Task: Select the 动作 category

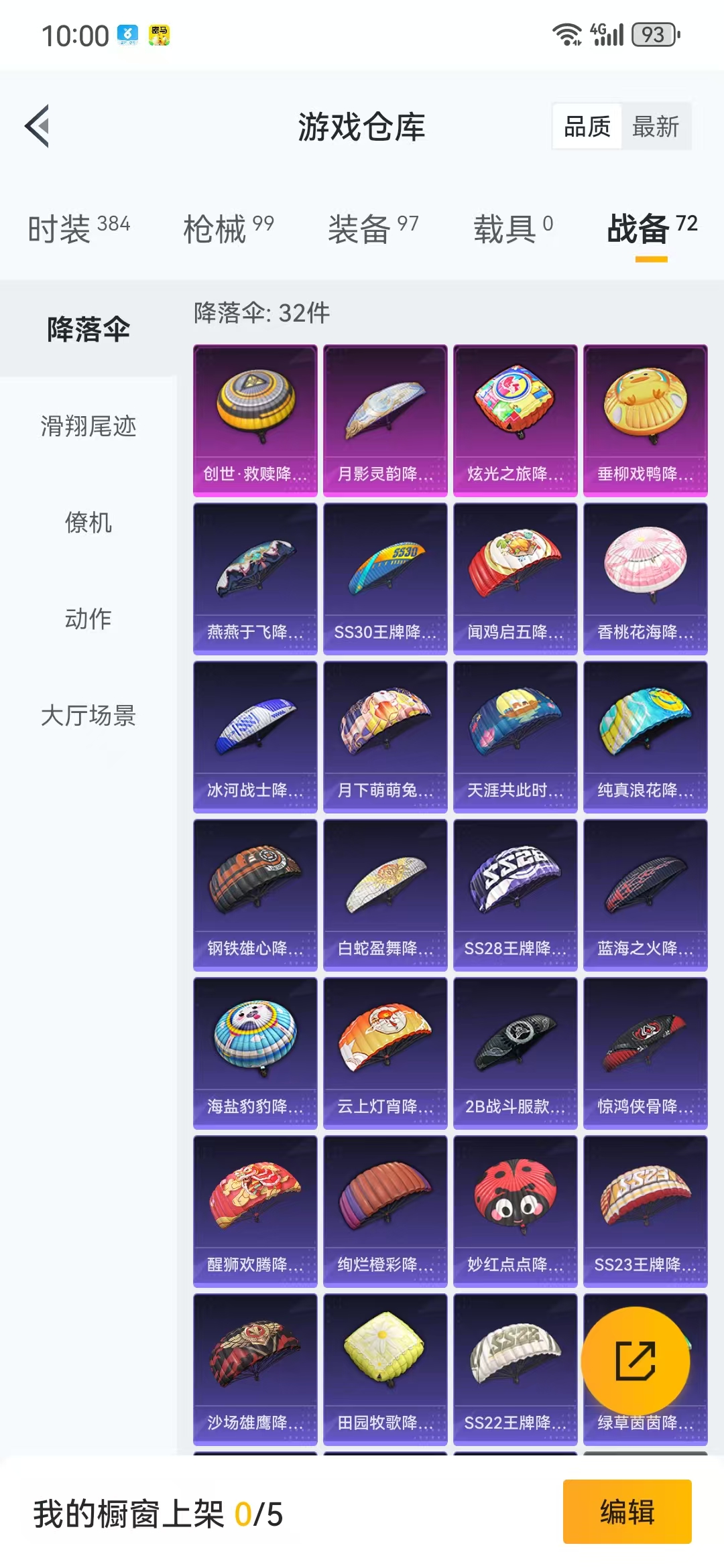Action: click(88, 619)
